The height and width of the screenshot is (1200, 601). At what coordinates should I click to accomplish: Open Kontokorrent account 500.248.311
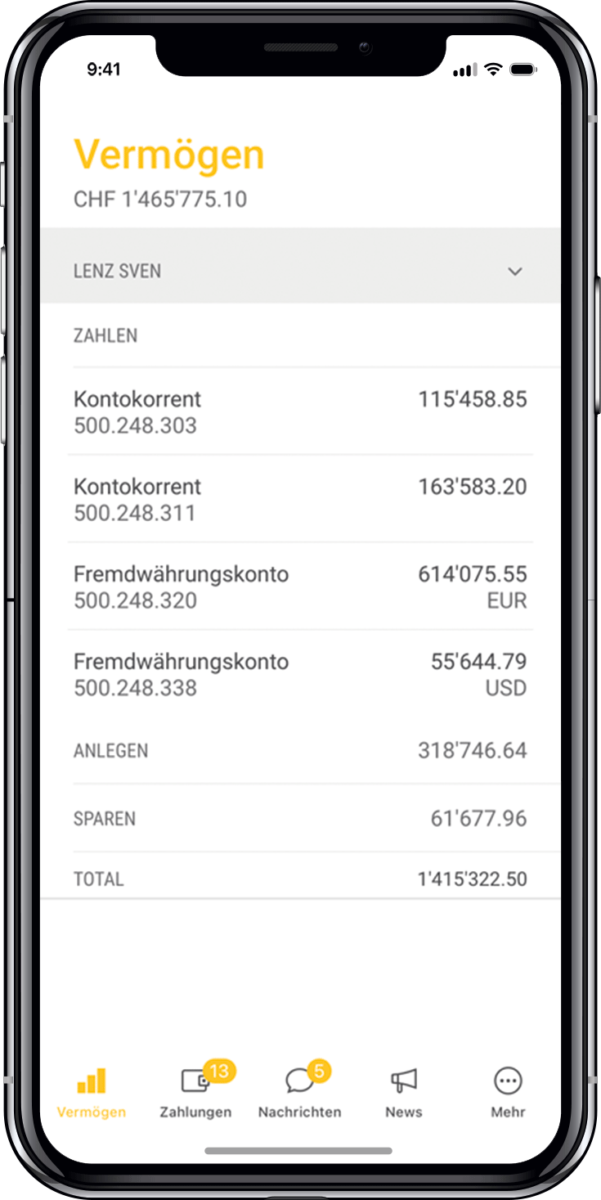pos(300,499)
